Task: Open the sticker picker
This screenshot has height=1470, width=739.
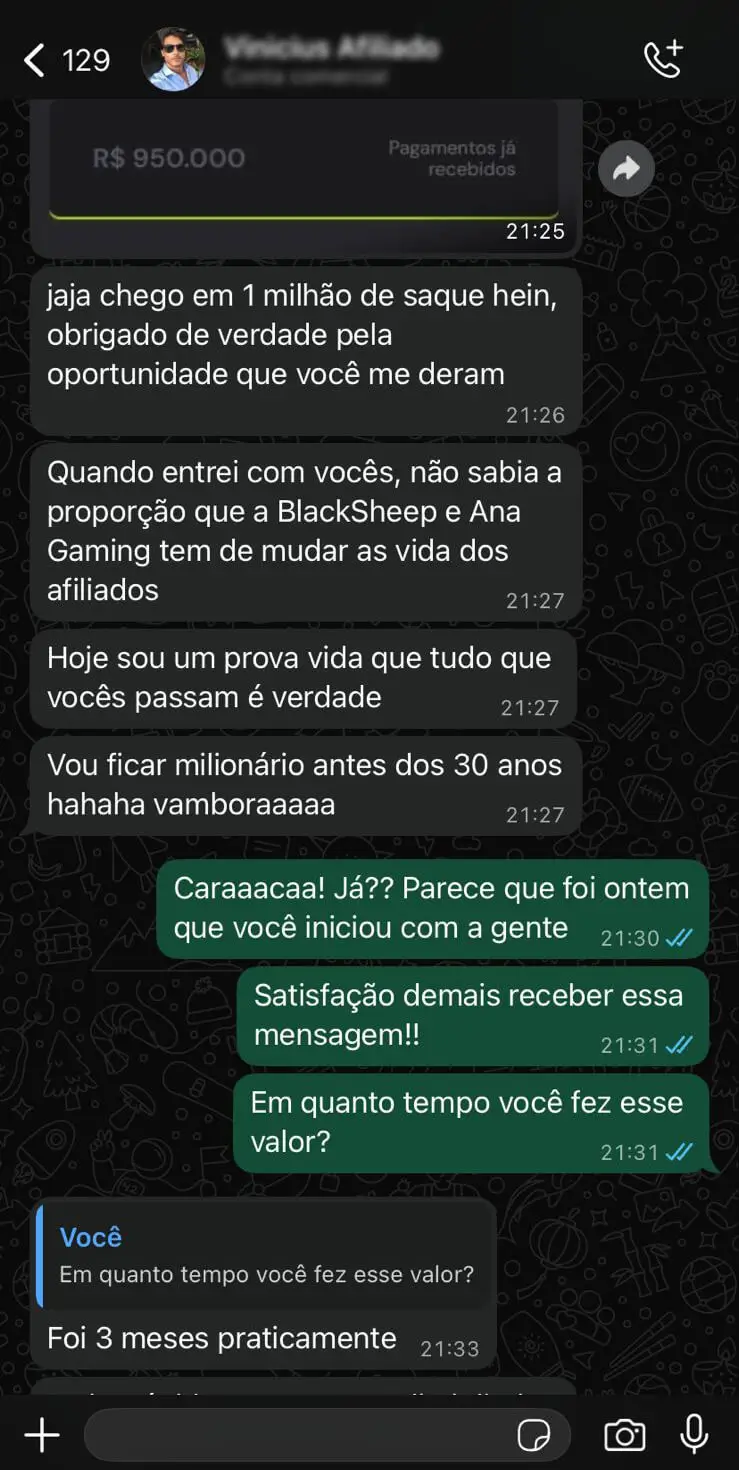Action: (x=534, y=1436)
